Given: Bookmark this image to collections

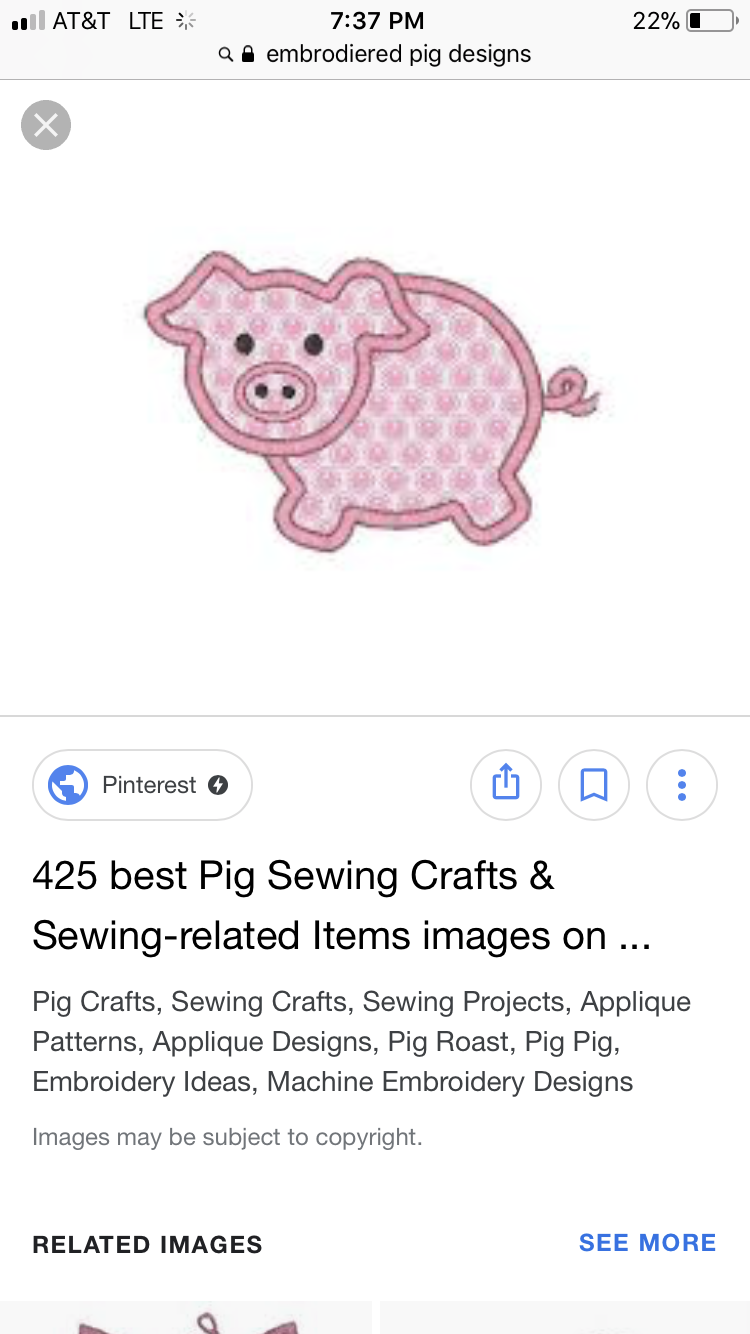Looking at the screenshot, I should (x=594, y=785).
